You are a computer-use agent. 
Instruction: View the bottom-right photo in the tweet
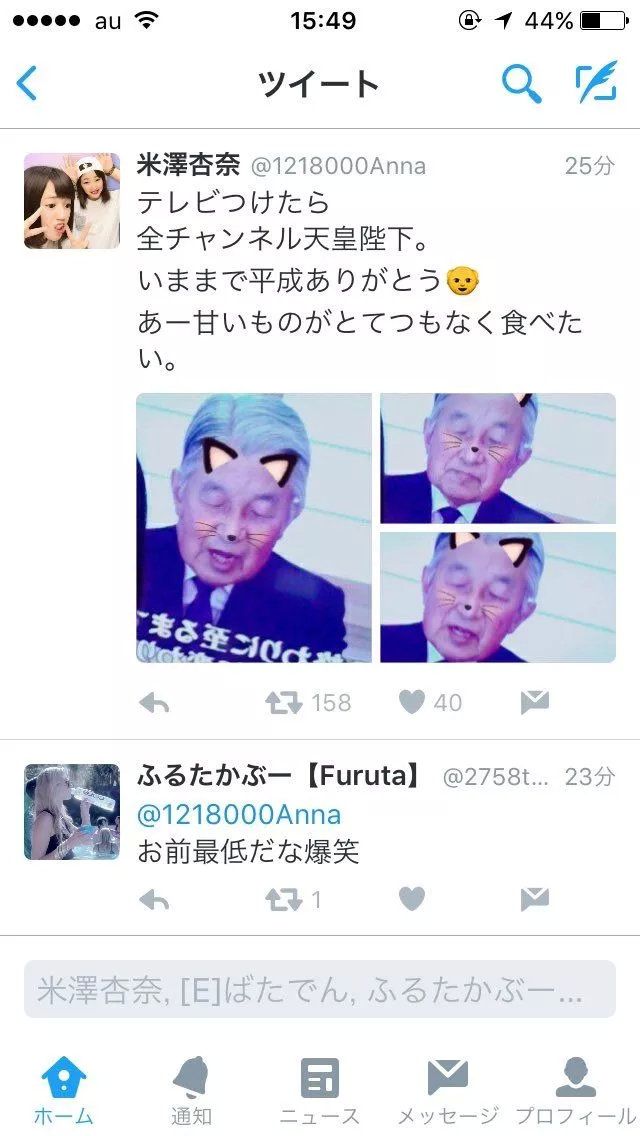pos(498,597)
